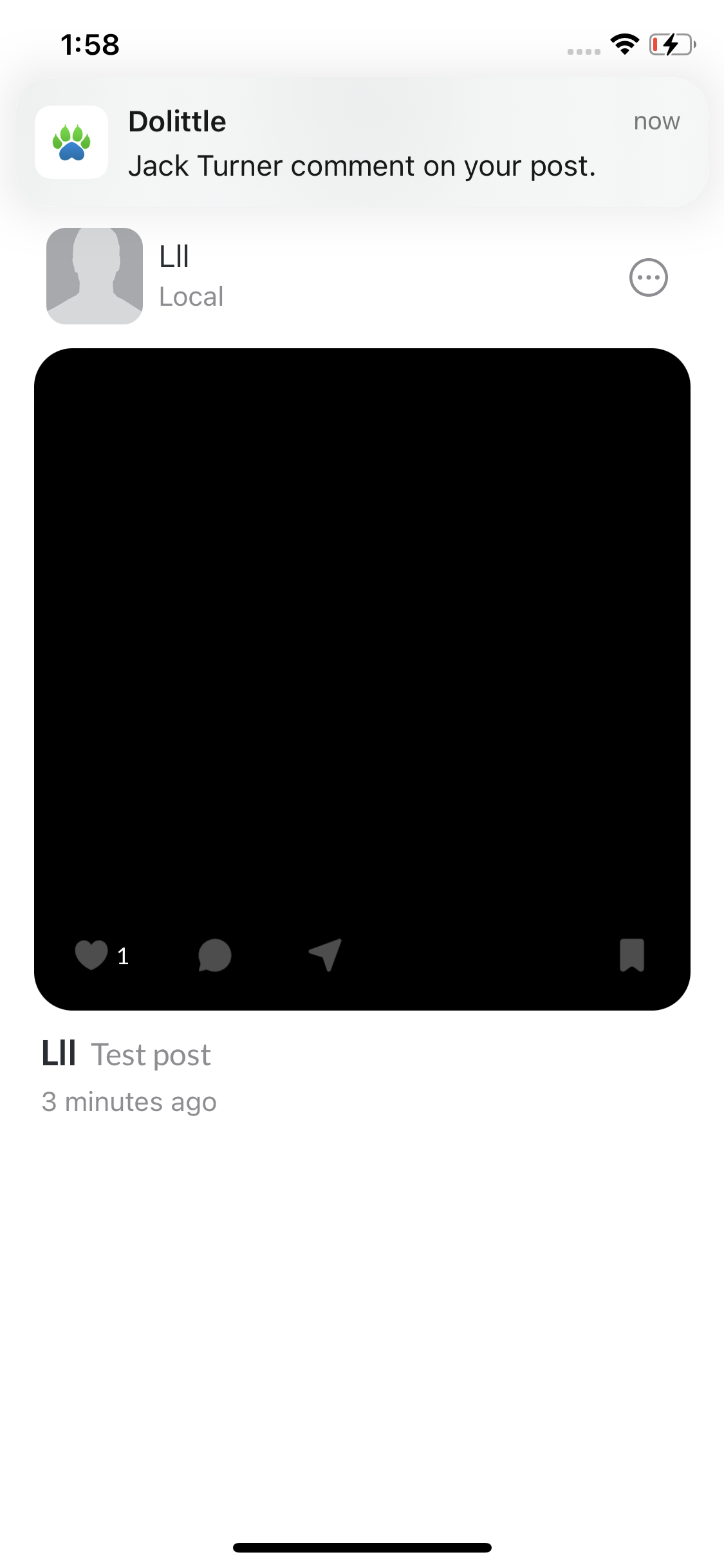Open the three-dot options menu

tap(648, 277)
